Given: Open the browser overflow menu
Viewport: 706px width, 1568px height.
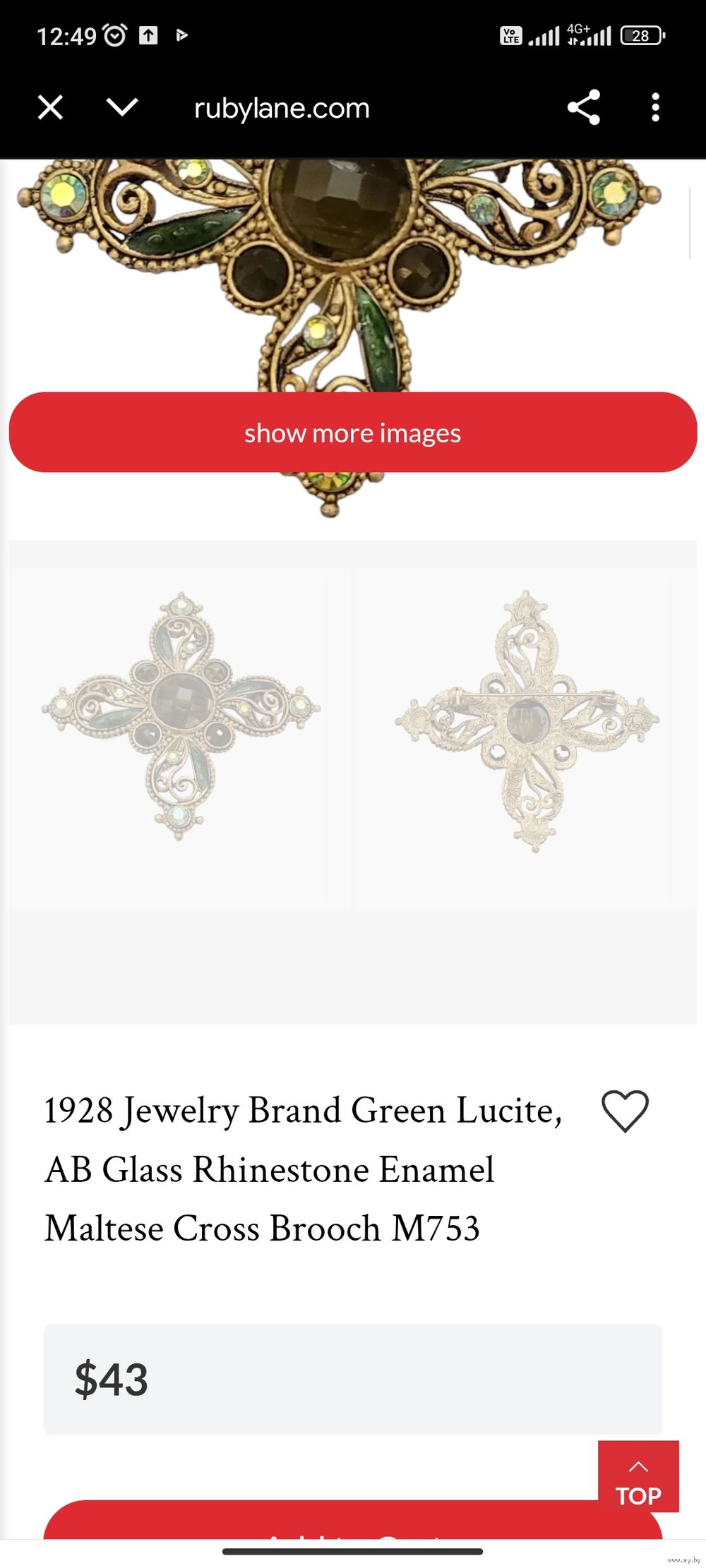Looking at the screenshot, I should click(x=655, y=108).
